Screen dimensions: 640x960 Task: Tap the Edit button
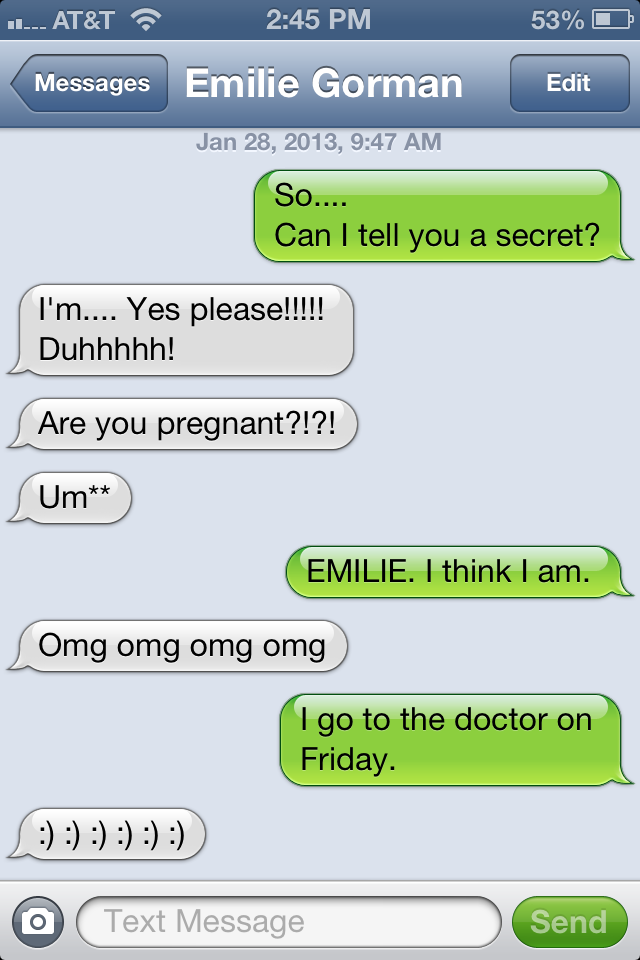click(x=568, y=84)
